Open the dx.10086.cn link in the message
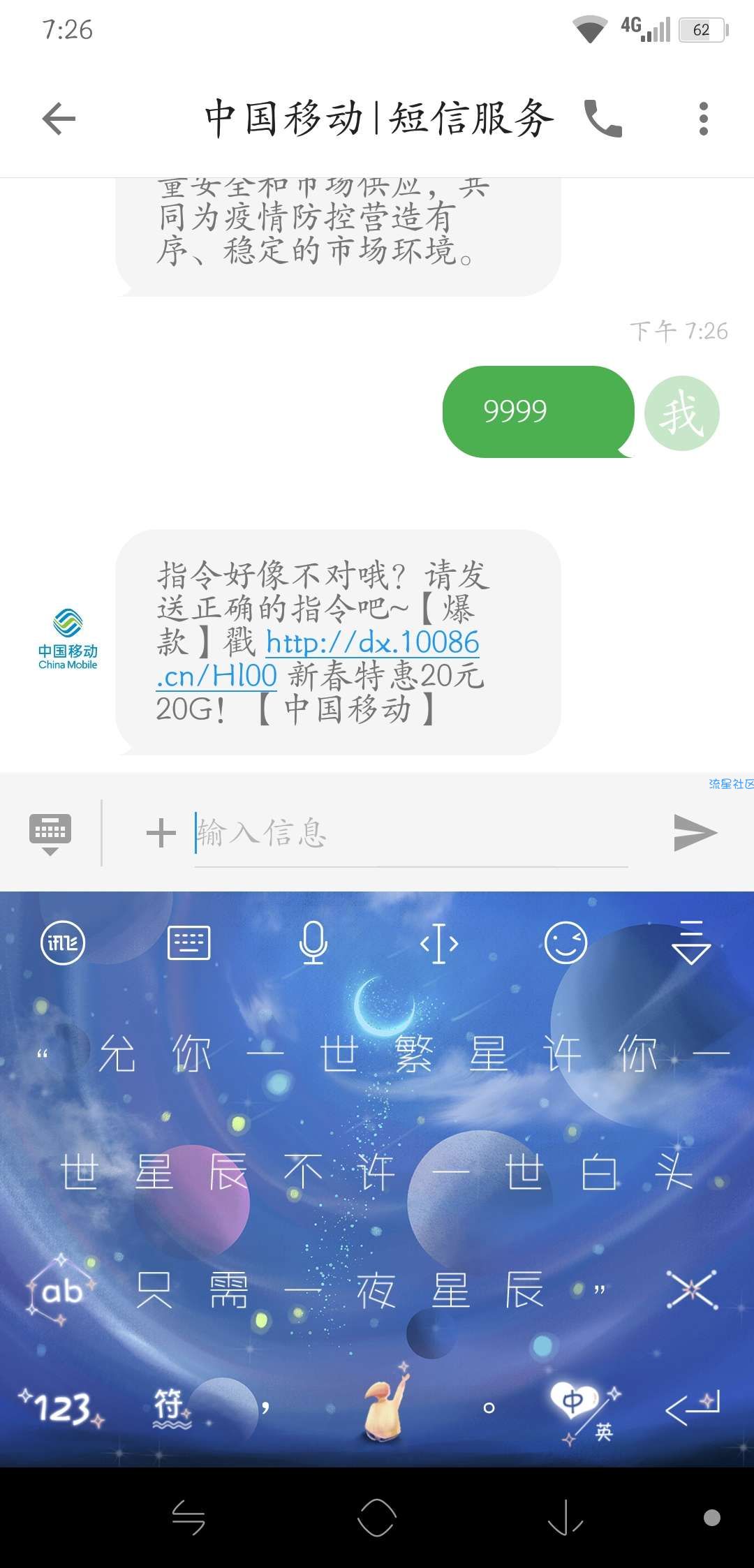754x1568 pixels. coord(372,643)
